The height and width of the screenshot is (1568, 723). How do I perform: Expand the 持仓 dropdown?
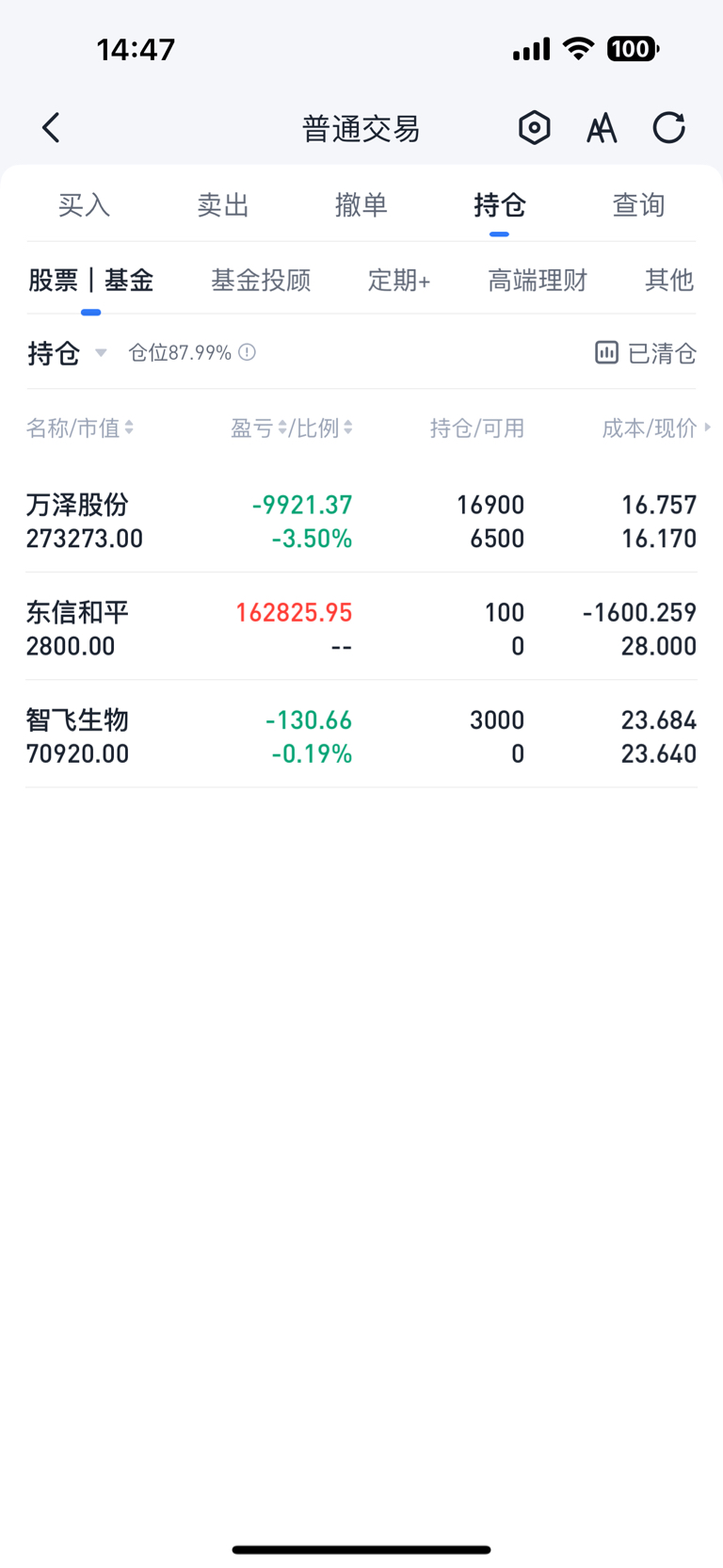click(x=68, y=353)
